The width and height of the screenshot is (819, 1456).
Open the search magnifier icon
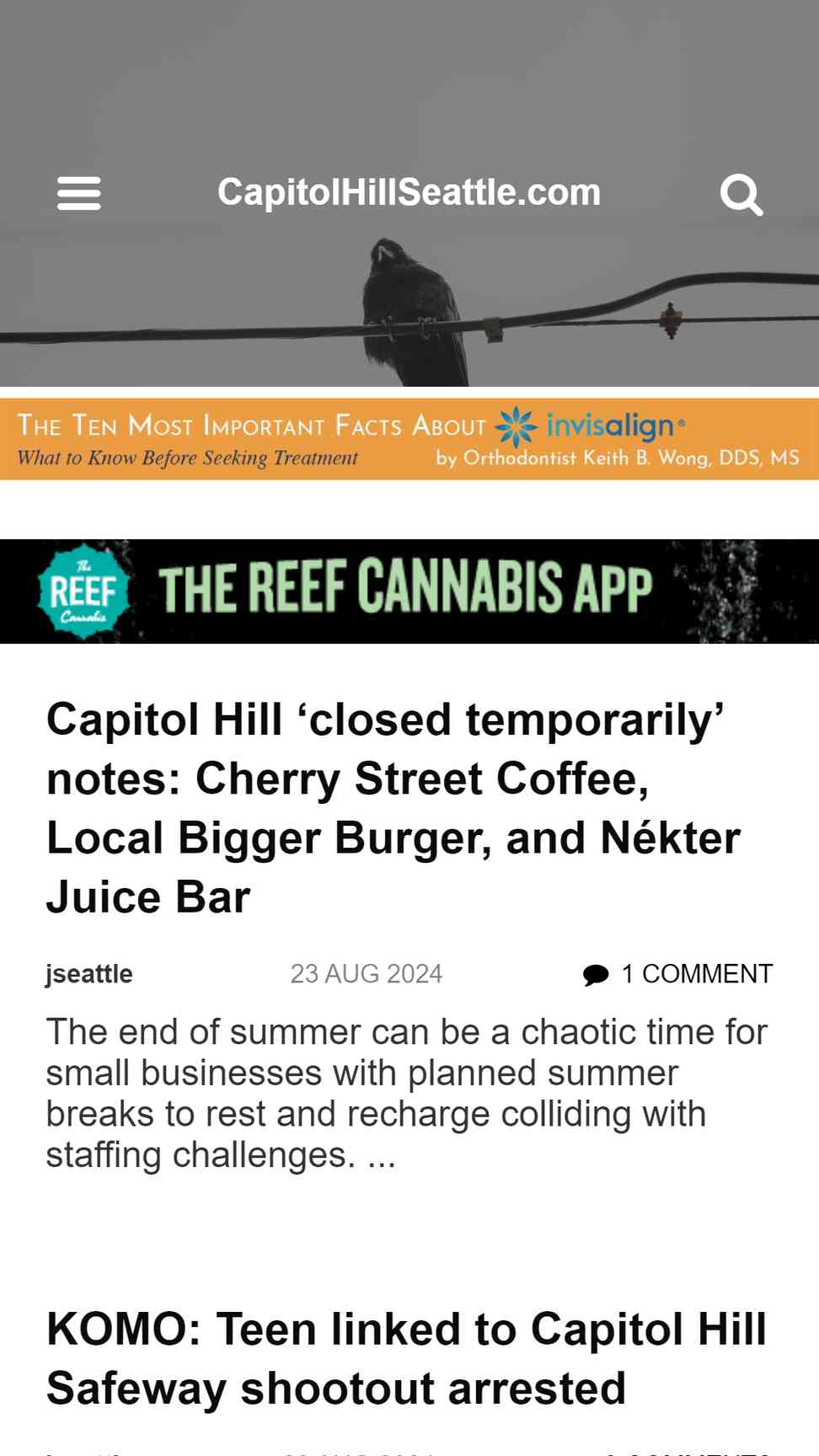pyautogui.click(x=741, y=195)
